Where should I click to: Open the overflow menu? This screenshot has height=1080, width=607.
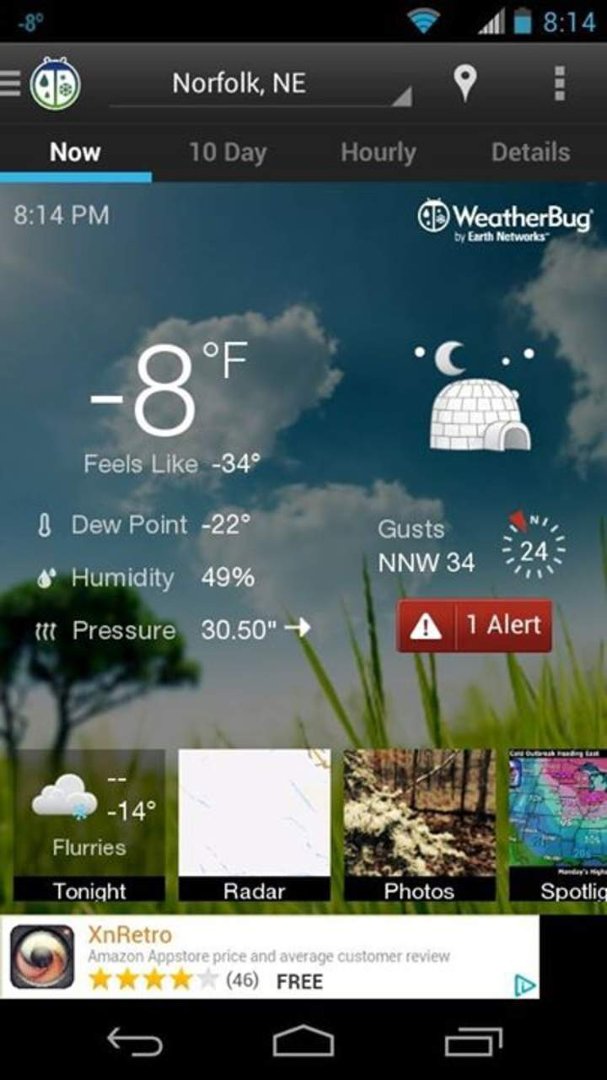click(x=559, y=84)
